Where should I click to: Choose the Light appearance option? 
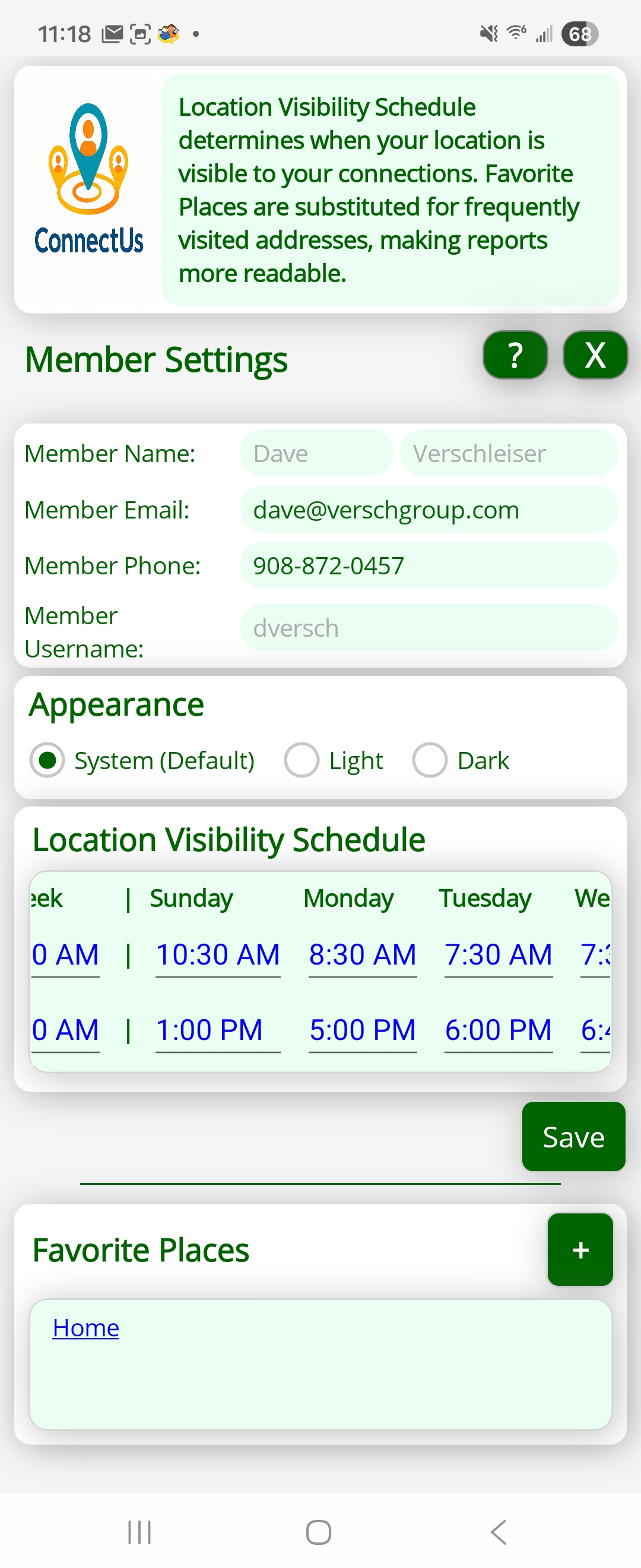click(302, 760)
